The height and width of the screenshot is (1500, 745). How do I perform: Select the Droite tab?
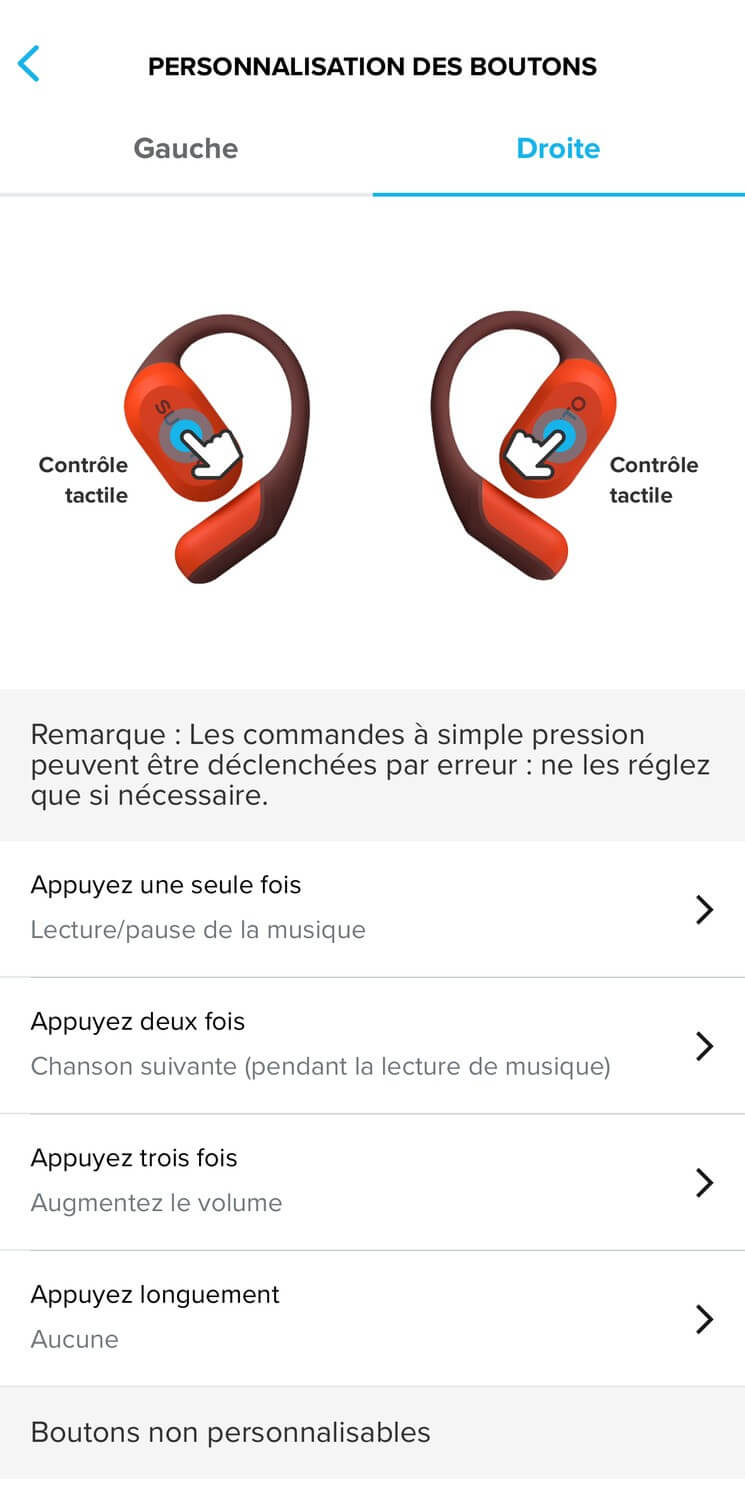558,149
